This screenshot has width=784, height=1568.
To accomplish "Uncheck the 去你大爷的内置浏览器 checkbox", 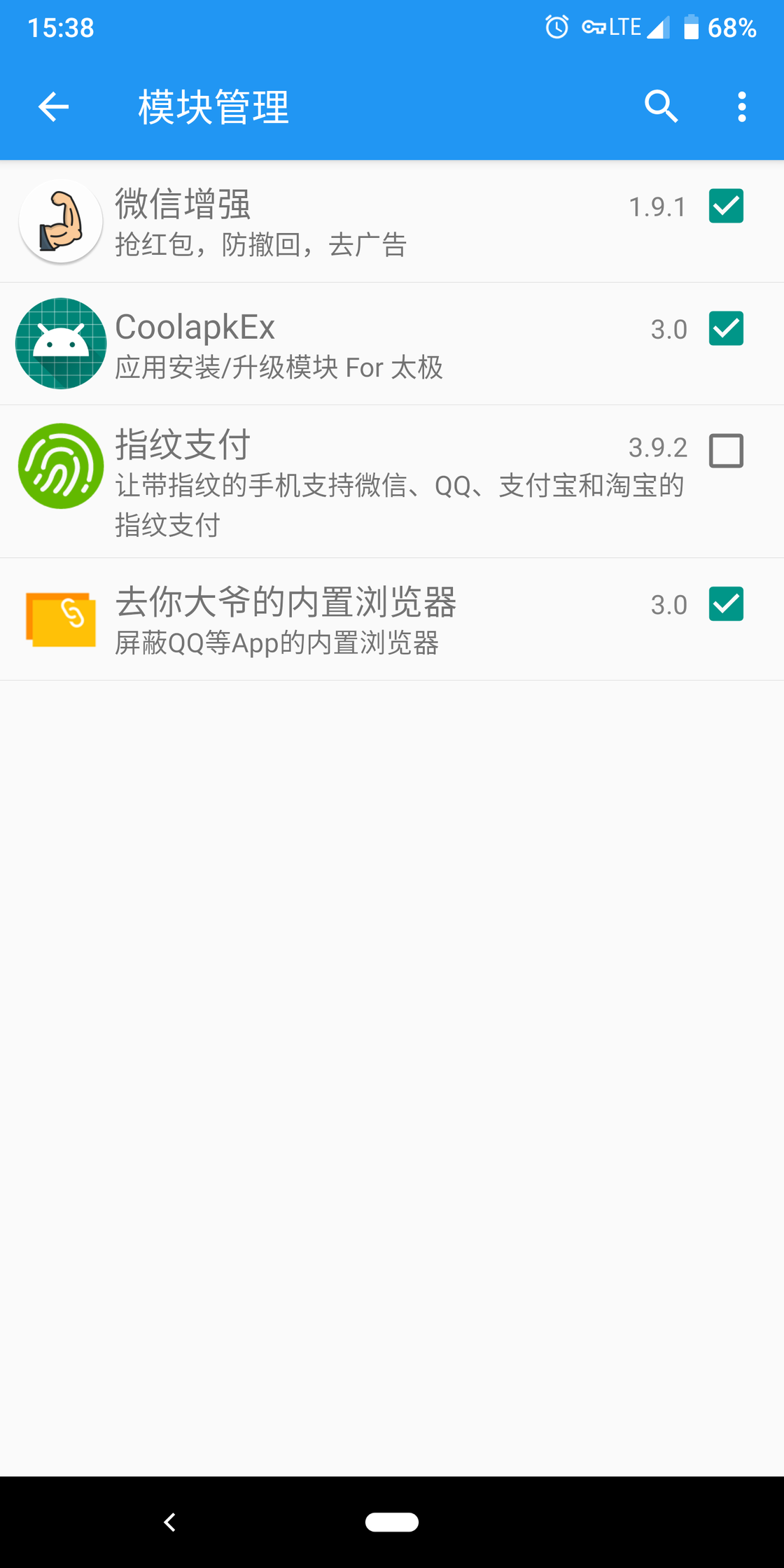I will 726,604.
